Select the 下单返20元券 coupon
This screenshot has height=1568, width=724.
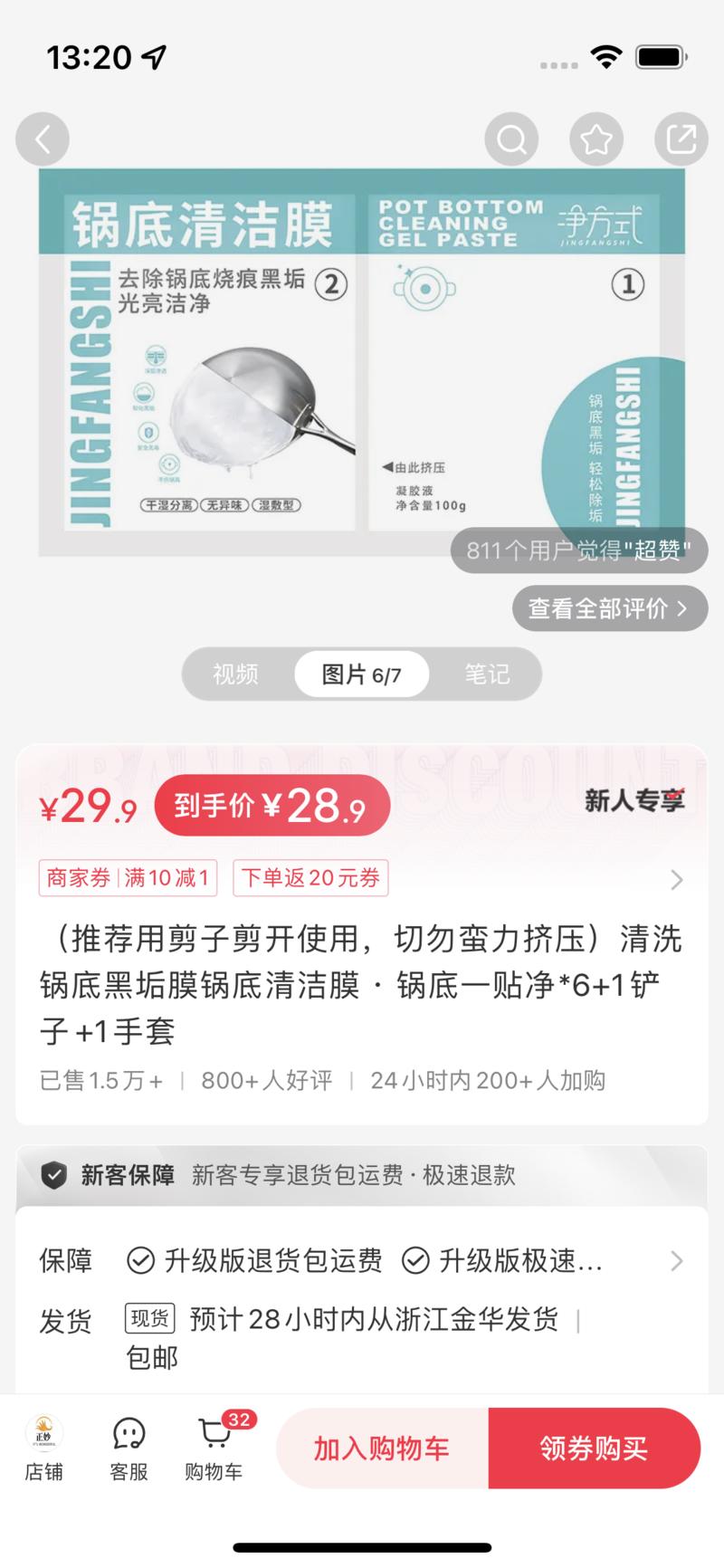click(x=310, y=877)
